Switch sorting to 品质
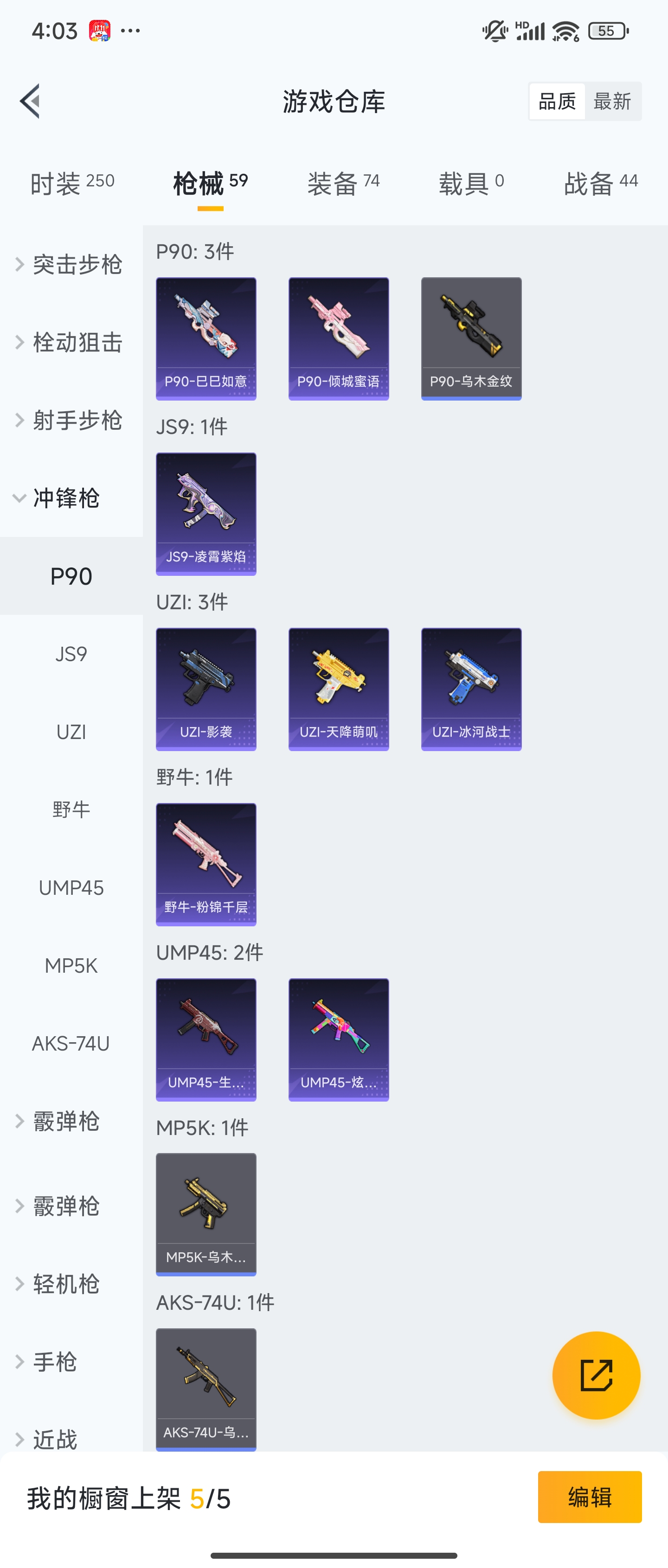Image resolution: width=668 pixels, height=1568 pixels. click(556, 101)
